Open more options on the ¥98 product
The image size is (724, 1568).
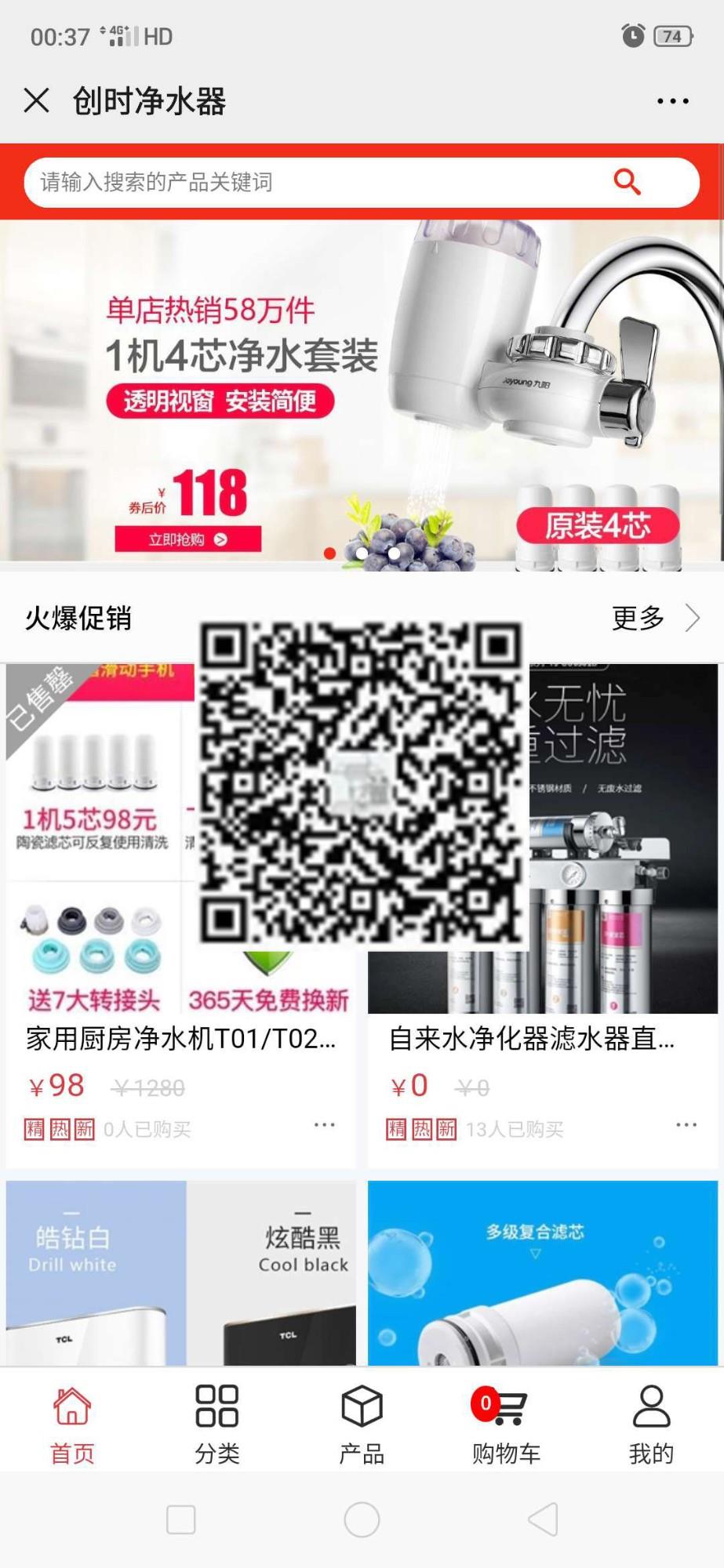pos(324,1125)
